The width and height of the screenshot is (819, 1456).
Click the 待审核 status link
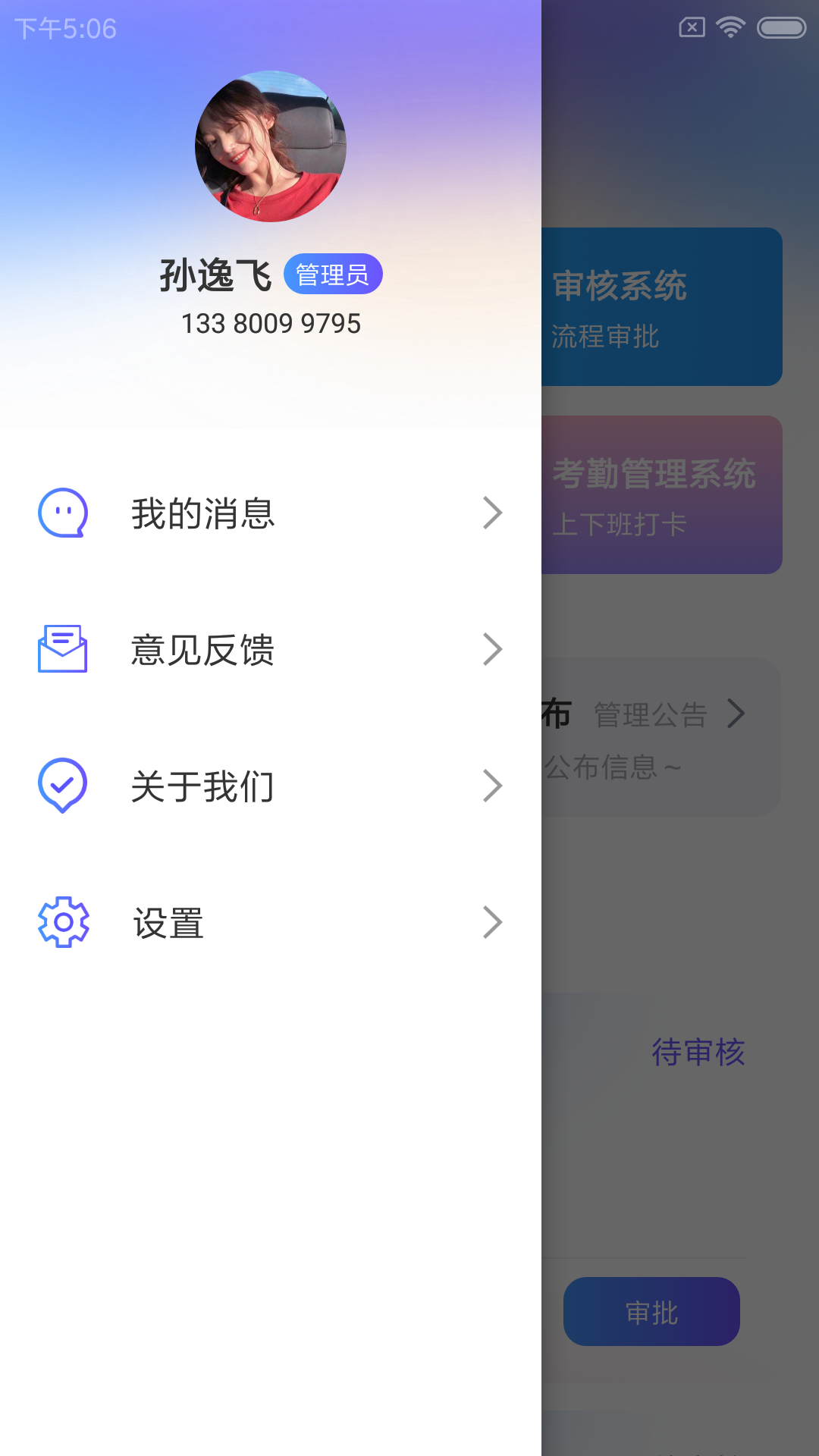698,1051
